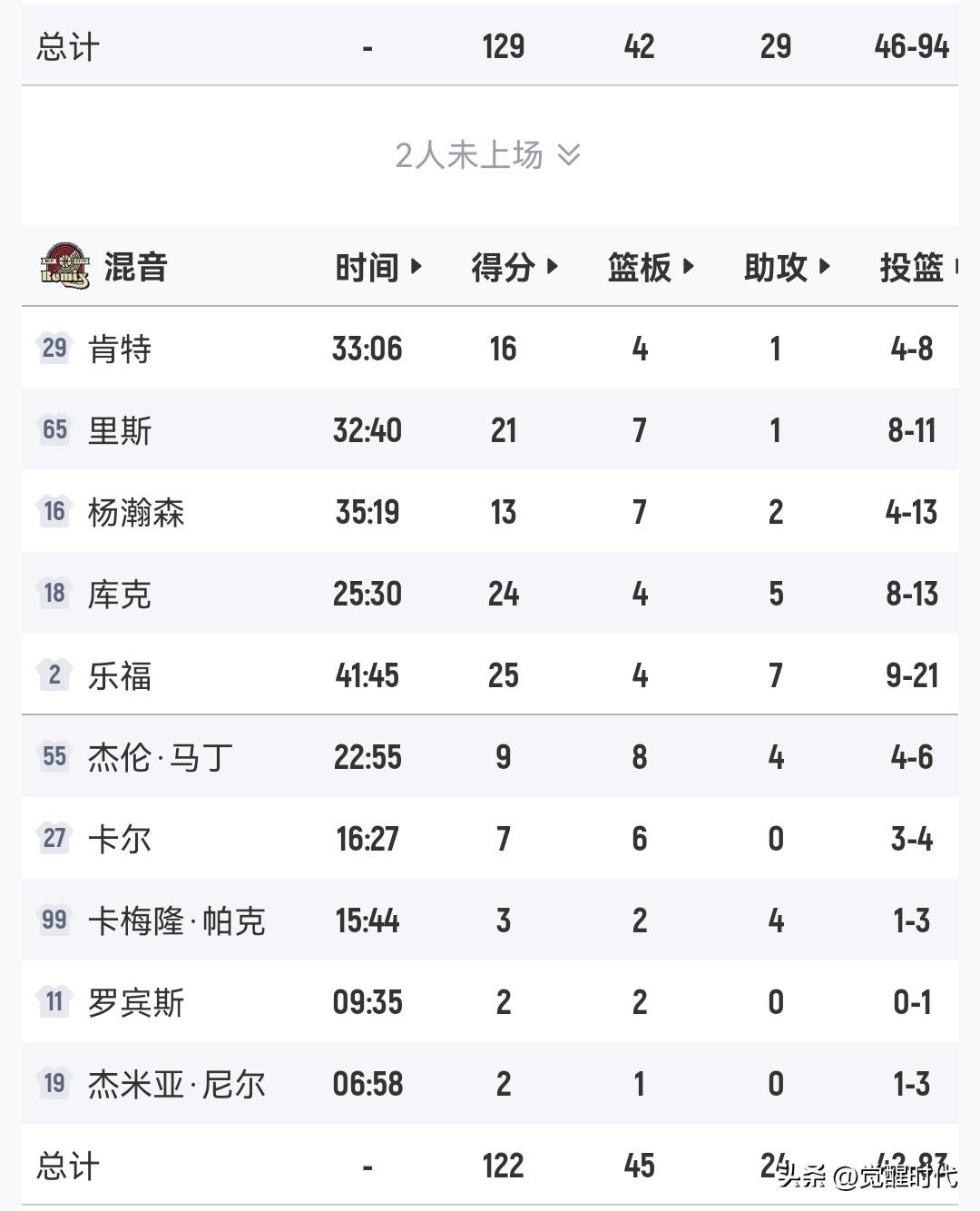Screen dimensions: 980x1211
Task: Click 乐福's 41:45 playing time value
Action: [367, 675]
